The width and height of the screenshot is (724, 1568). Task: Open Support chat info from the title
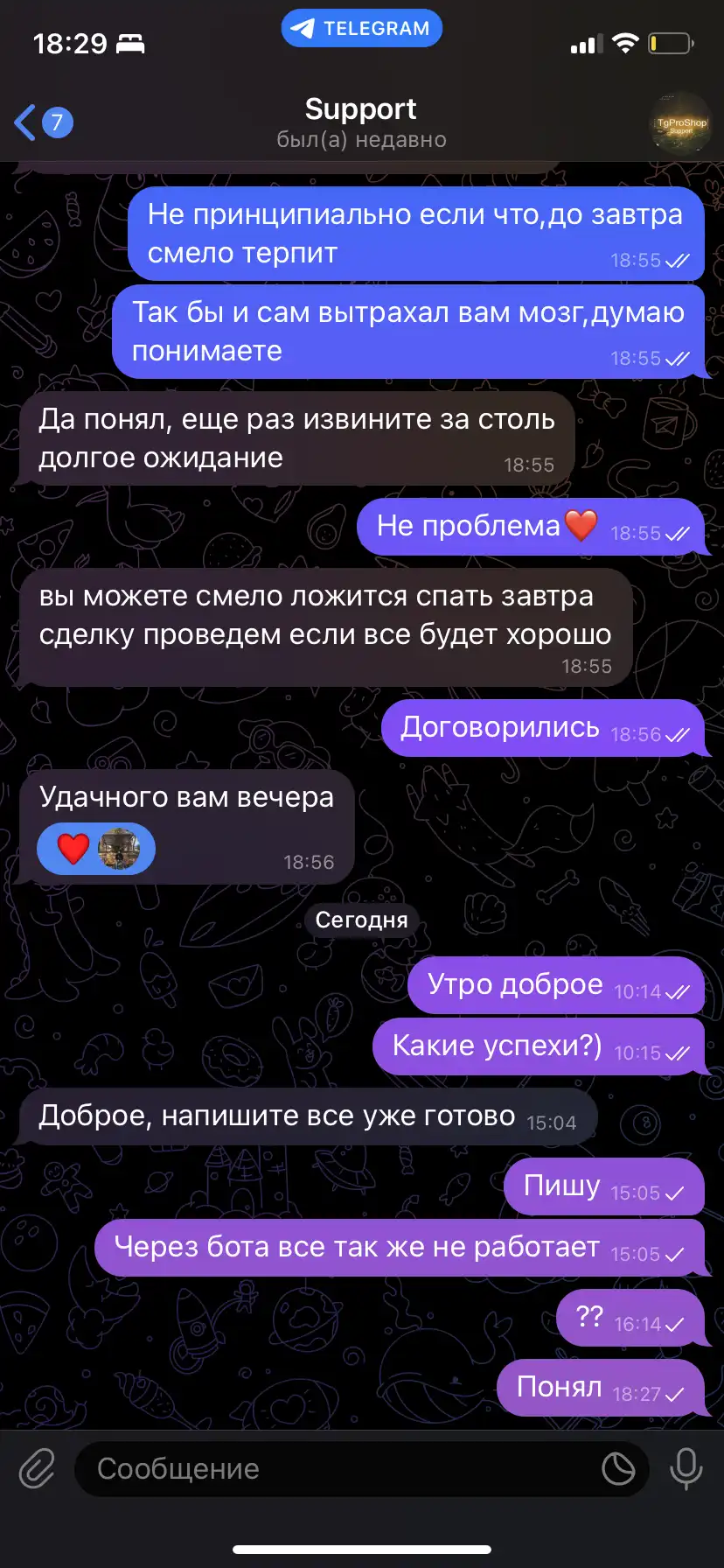pos(361,122)
